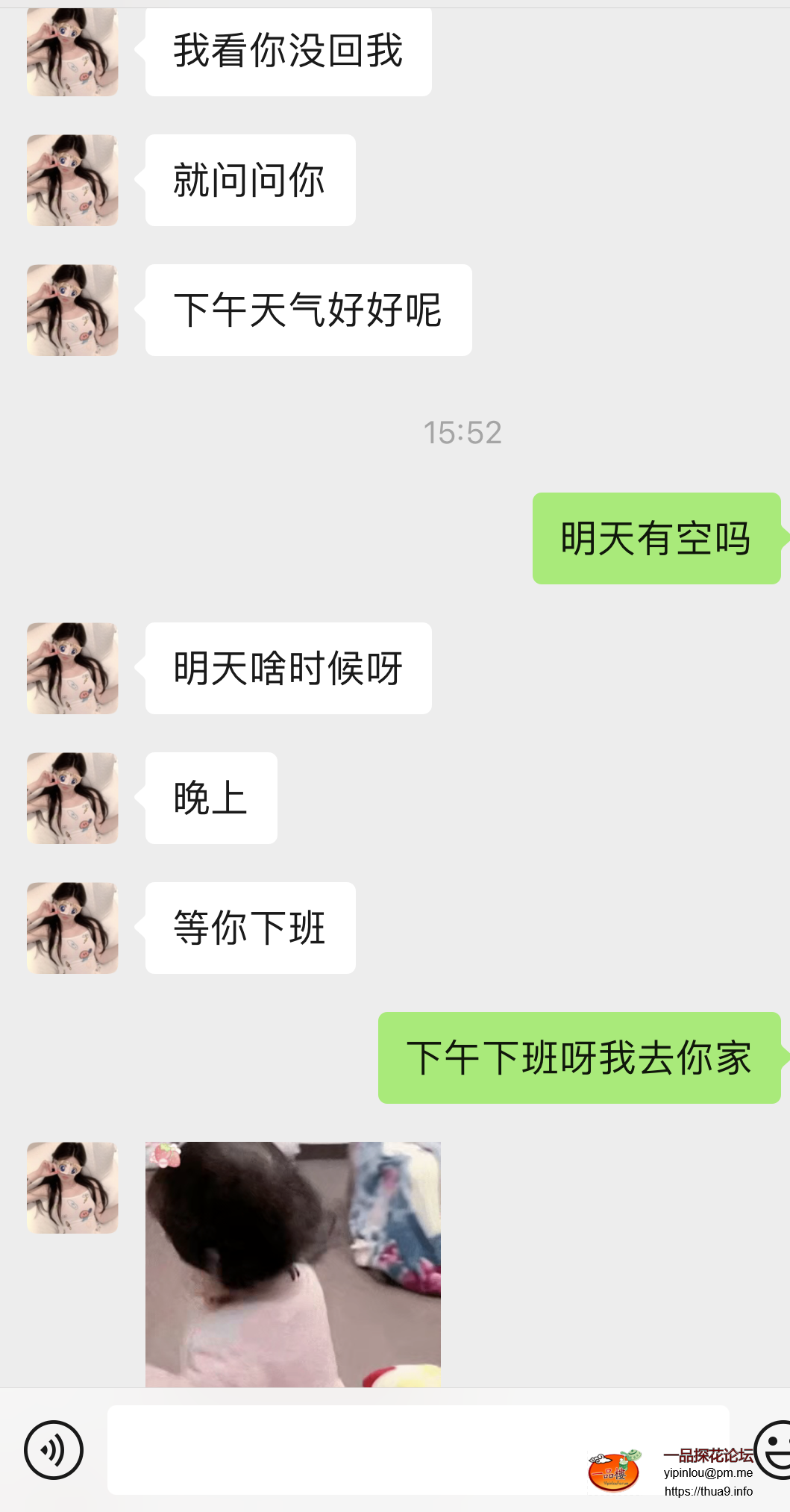
Task: Switch to voice message input
Action: point(54,1449)
